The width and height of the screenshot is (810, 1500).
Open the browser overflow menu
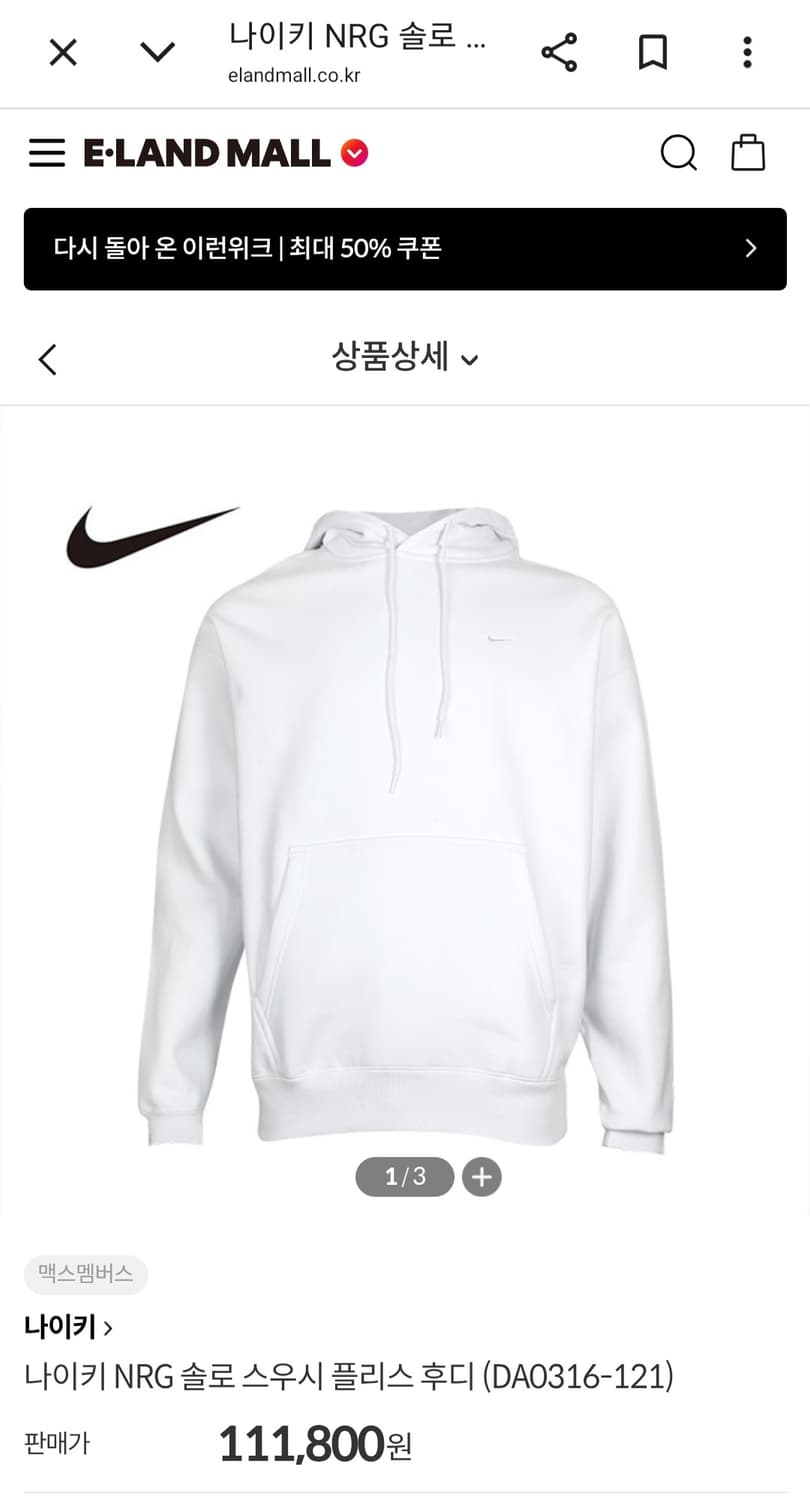[746, 52]
